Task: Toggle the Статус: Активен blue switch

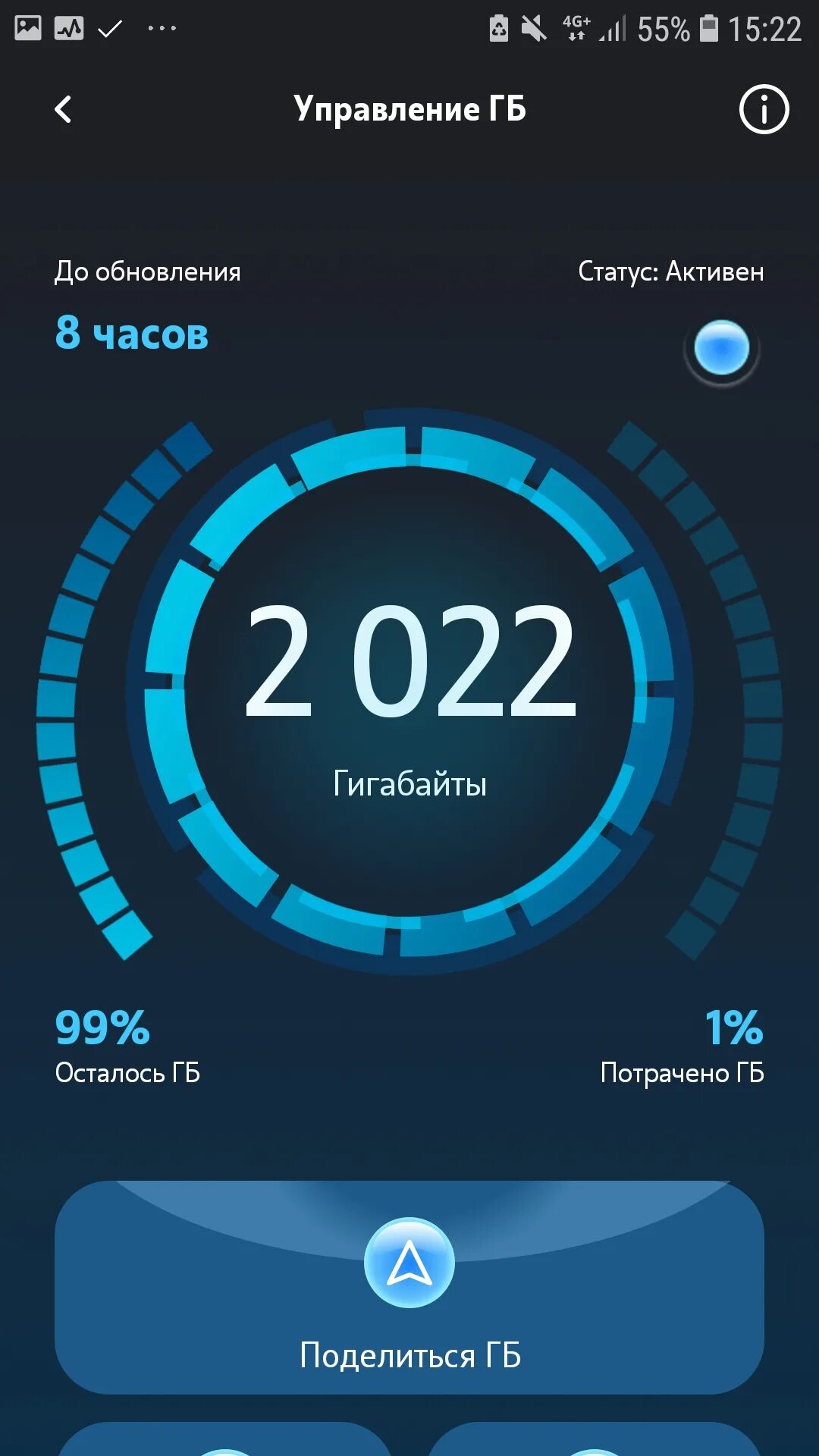Action: tap(721, 348)
